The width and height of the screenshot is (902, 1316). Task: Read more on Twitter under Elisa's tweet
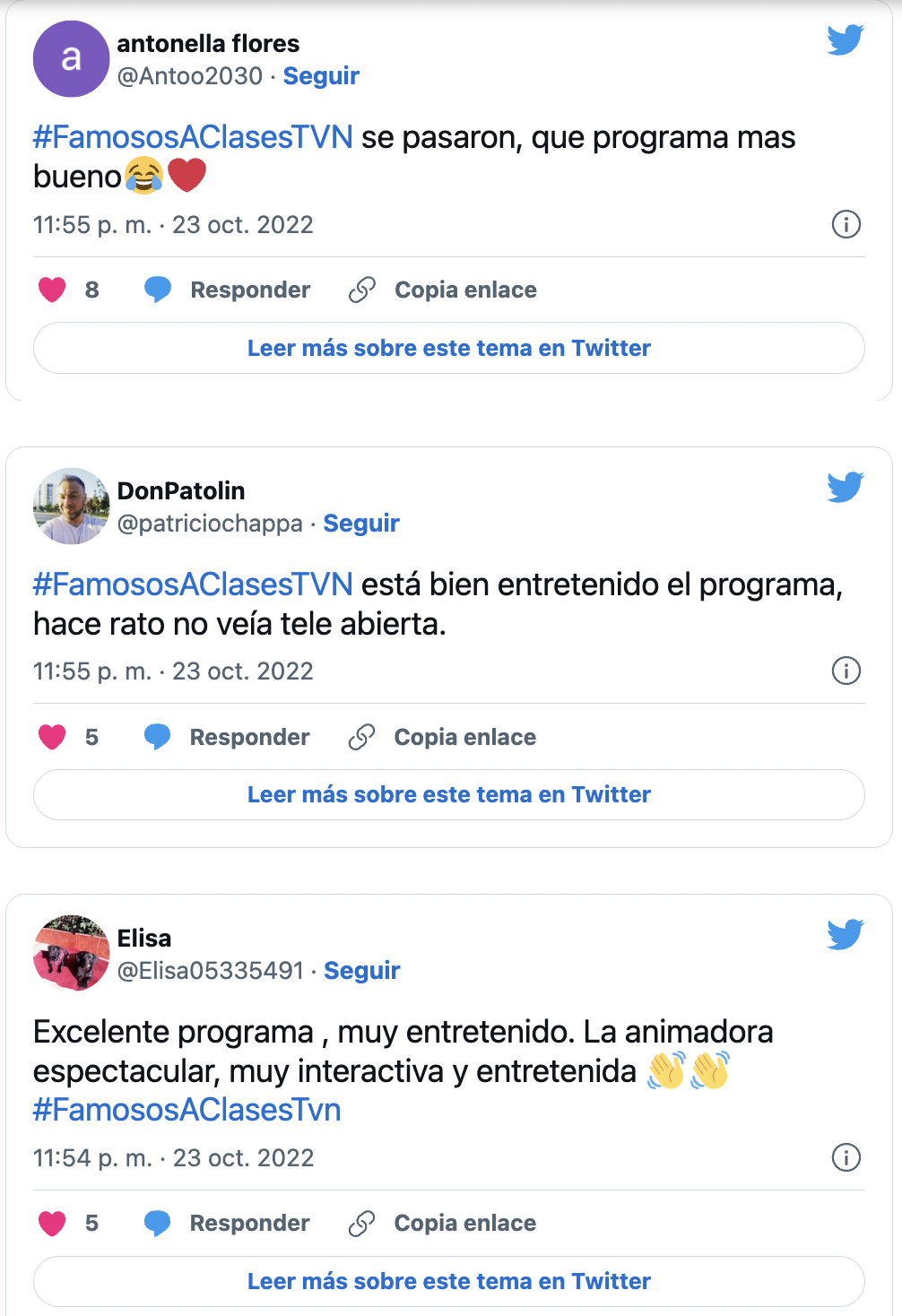(x=448, y=1281)
